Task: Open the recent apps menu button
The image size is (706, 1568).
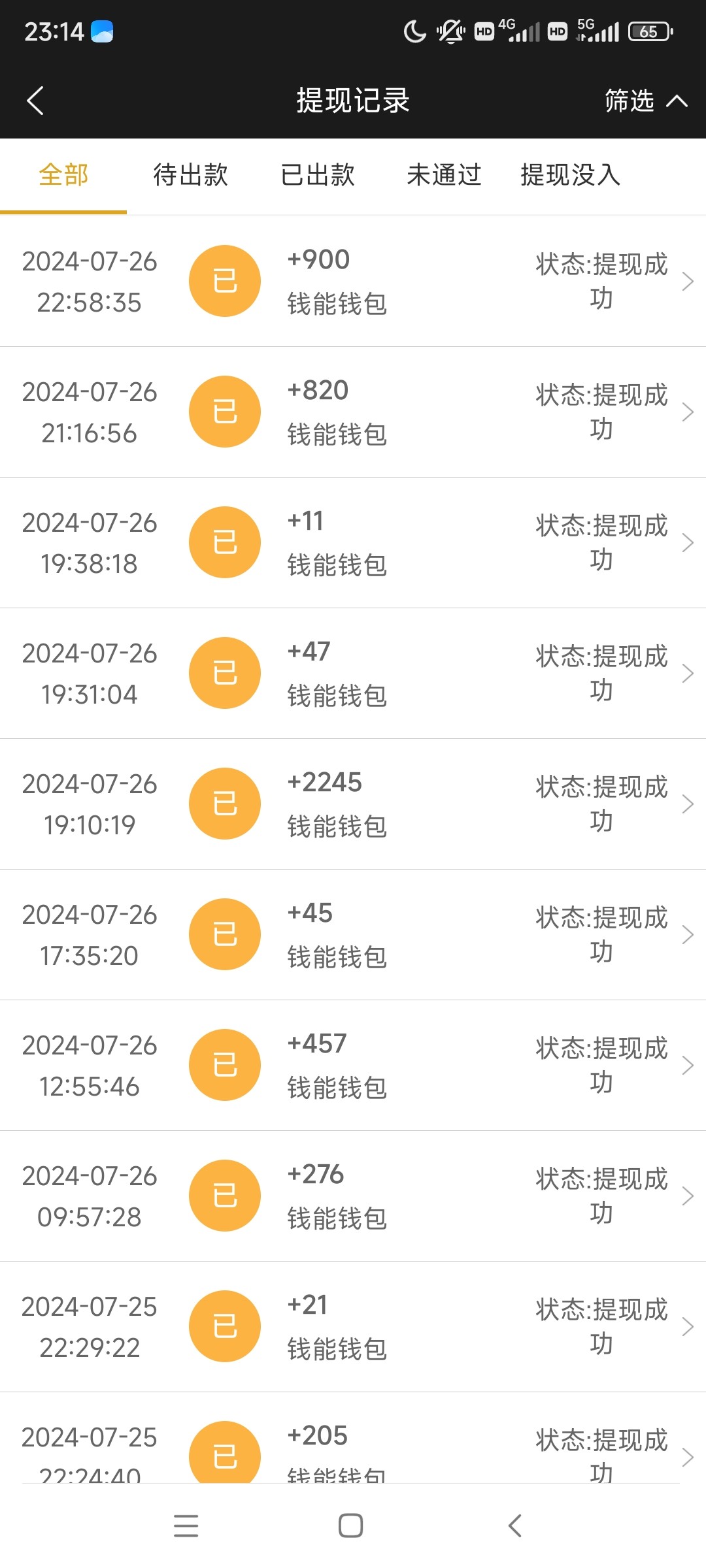Action: [186, 1526]
